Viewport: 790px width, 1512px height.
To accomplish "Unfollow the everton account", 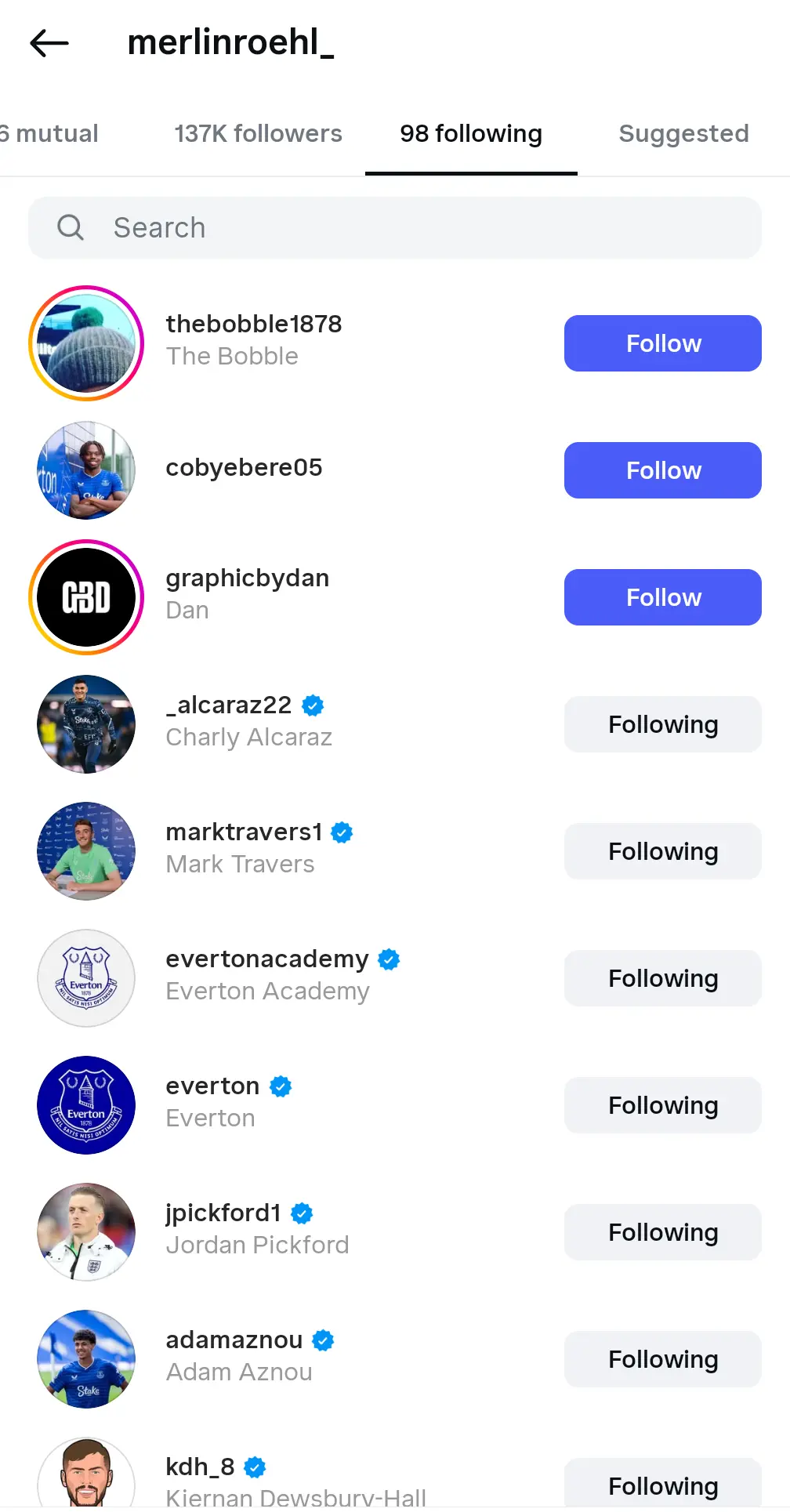I will 662,1105.
